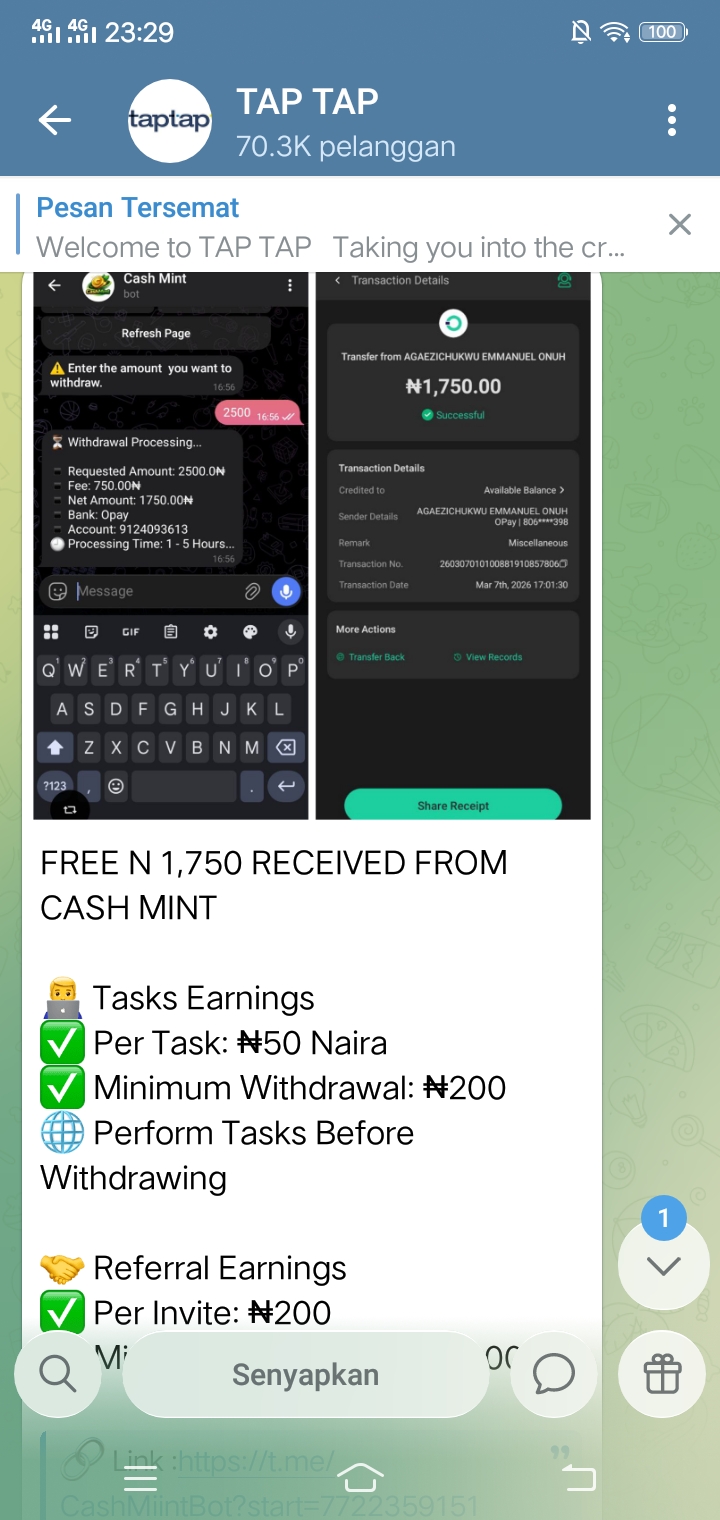Search within this channel

(x=57, y=1374)
